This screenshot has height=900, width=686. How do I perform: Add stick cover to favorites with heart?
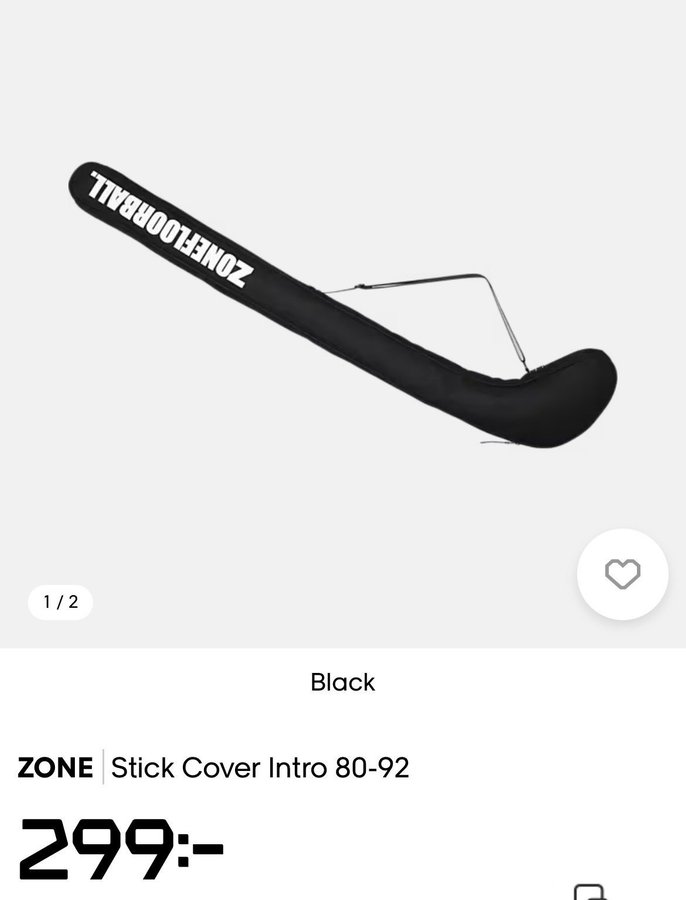coord(622,574)
